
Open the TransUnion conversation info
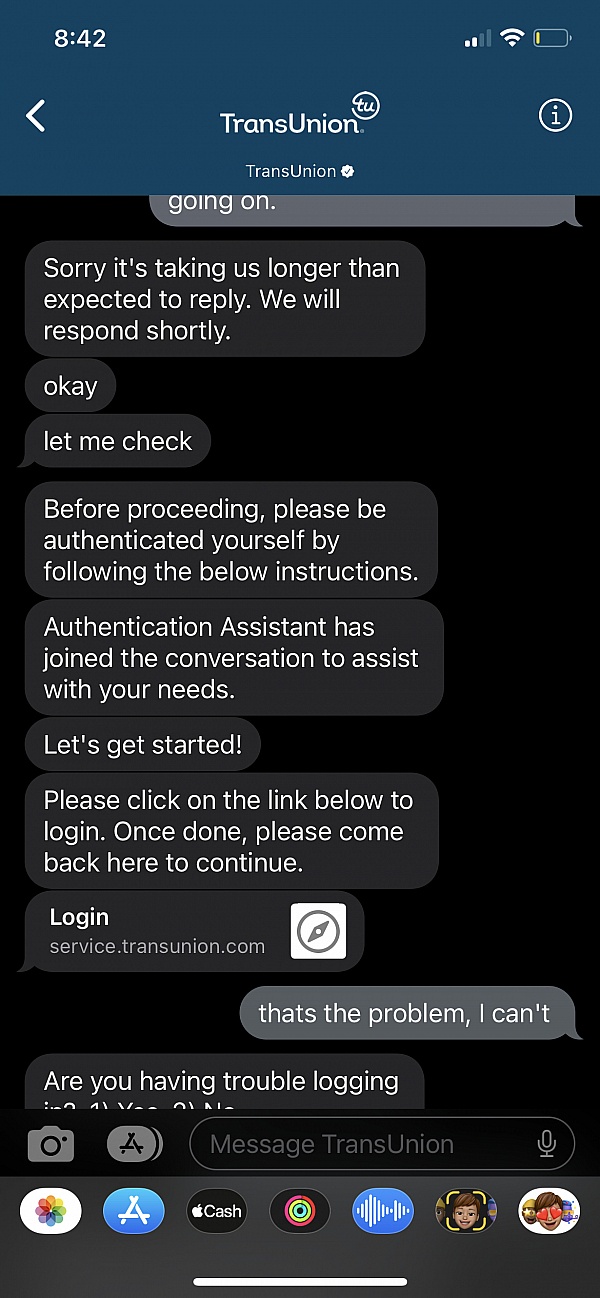(x=555, y=116)
